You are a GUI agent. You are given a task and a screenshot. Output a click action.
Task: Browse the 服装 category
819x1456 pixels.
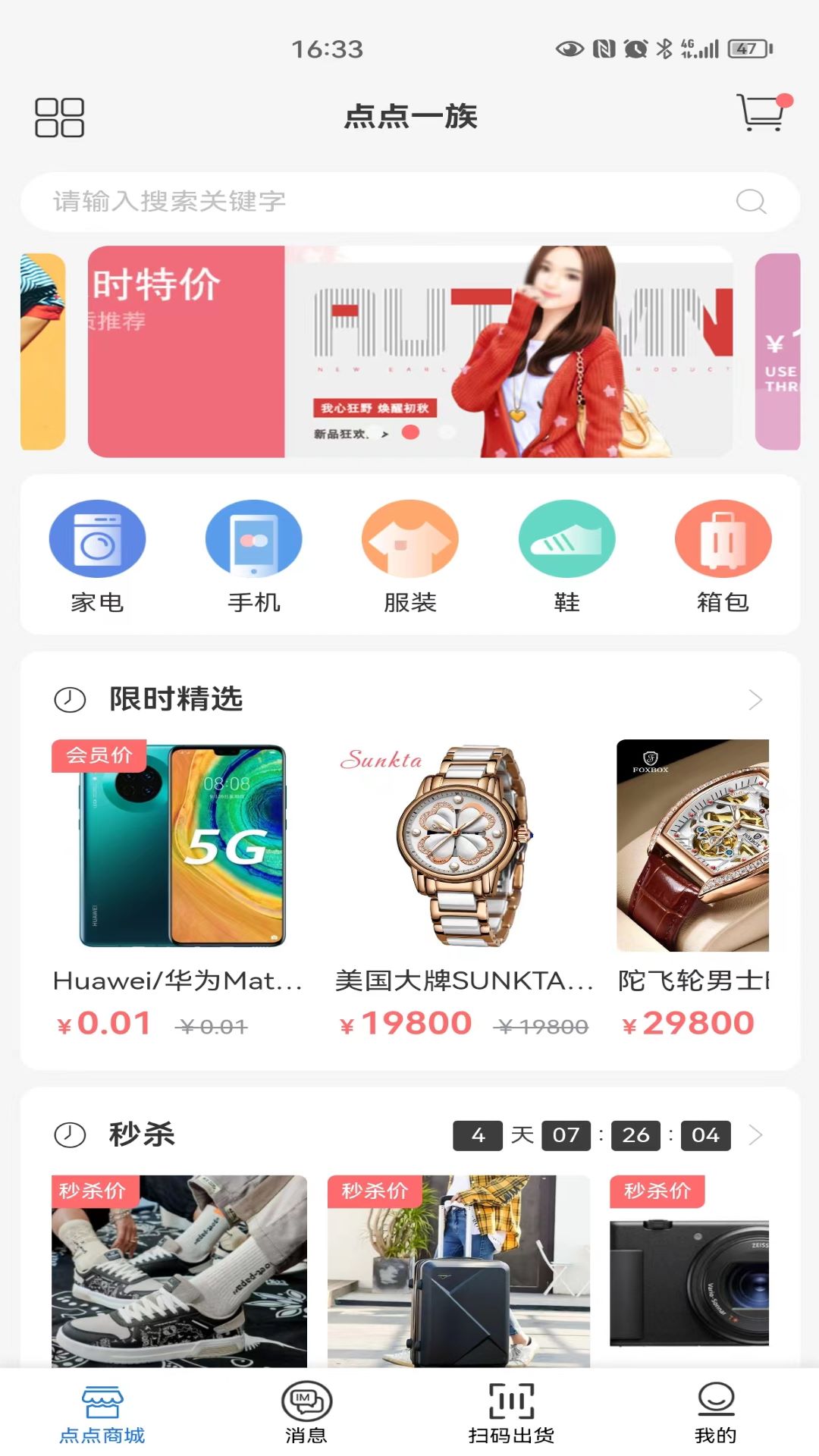click(x=410, y=556)
